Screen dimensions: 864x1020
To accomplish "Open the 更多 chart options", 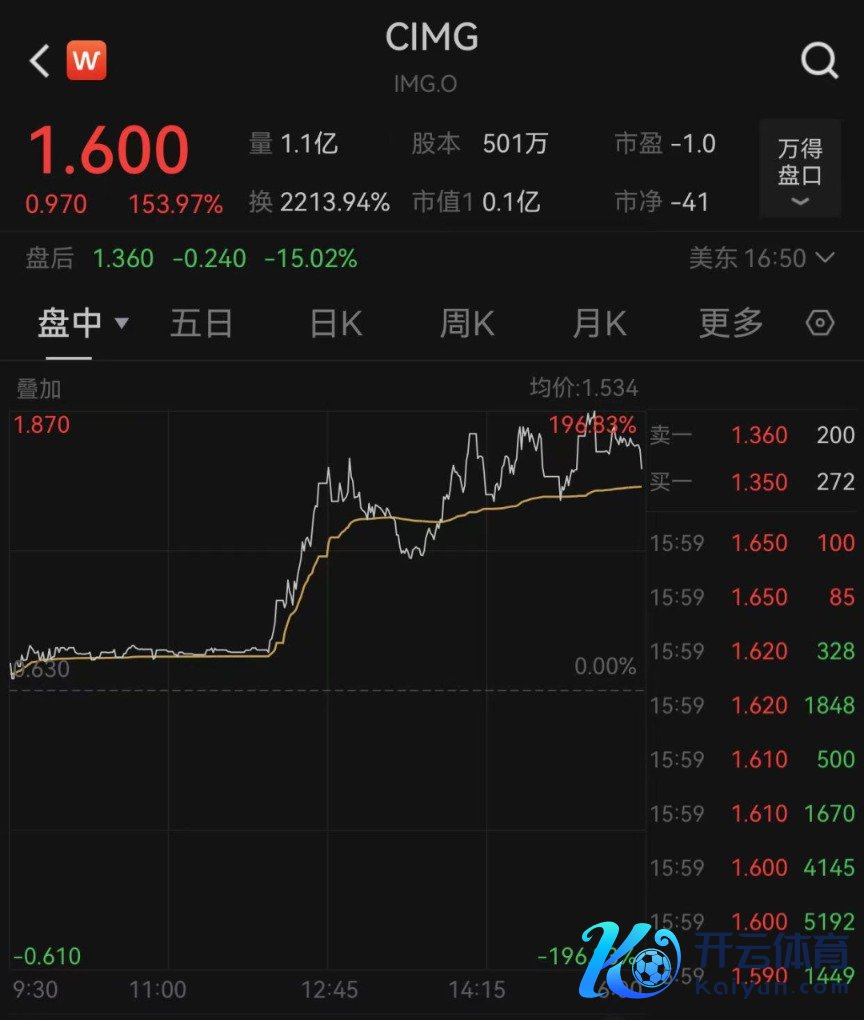I will click(731, 323).
